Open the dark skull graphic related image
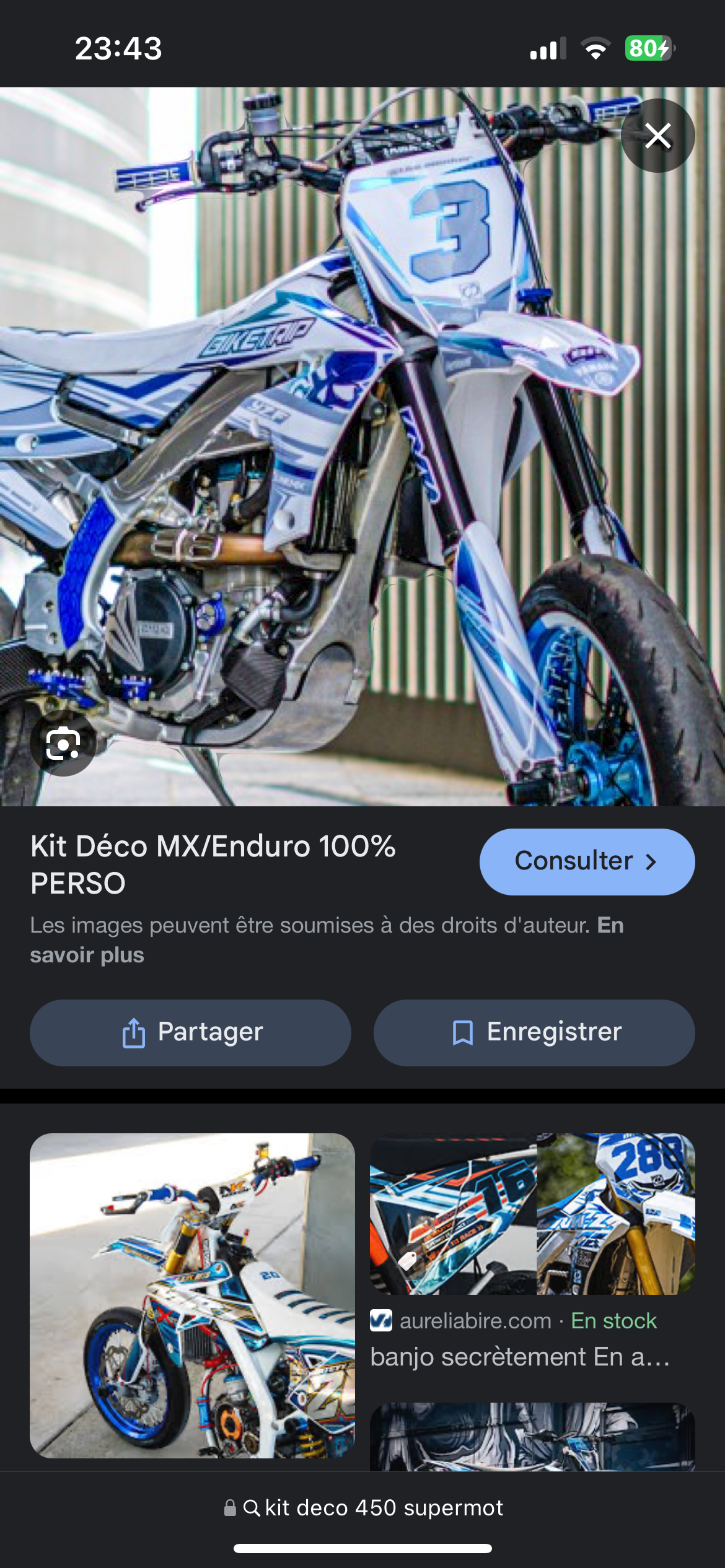Image resolution: width=725 pixels, height=1568 pixels. (x=532, y=1437)
